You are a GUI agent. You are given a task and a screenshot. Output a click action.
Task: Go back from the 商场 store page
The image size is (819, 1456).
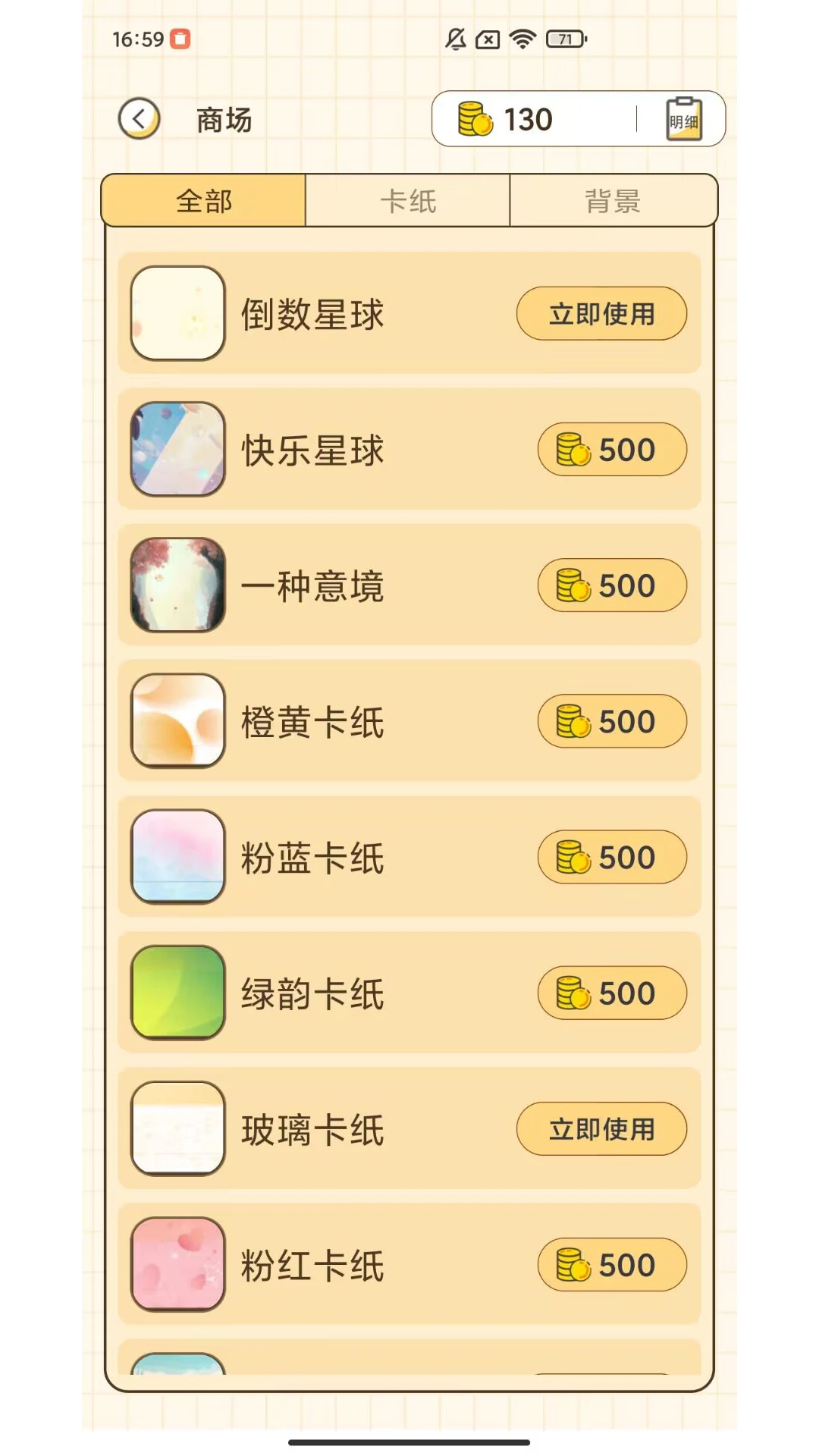(x=139, y=119)
